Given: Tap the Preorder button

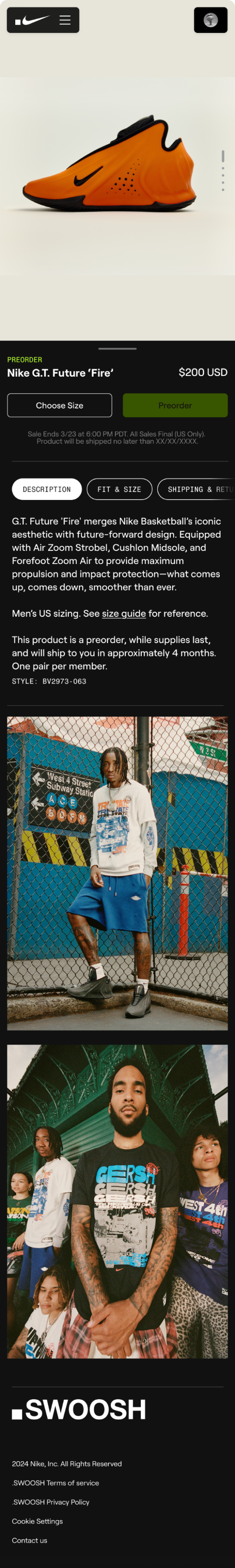Looking at the screenshot, I should pos(175,405).
